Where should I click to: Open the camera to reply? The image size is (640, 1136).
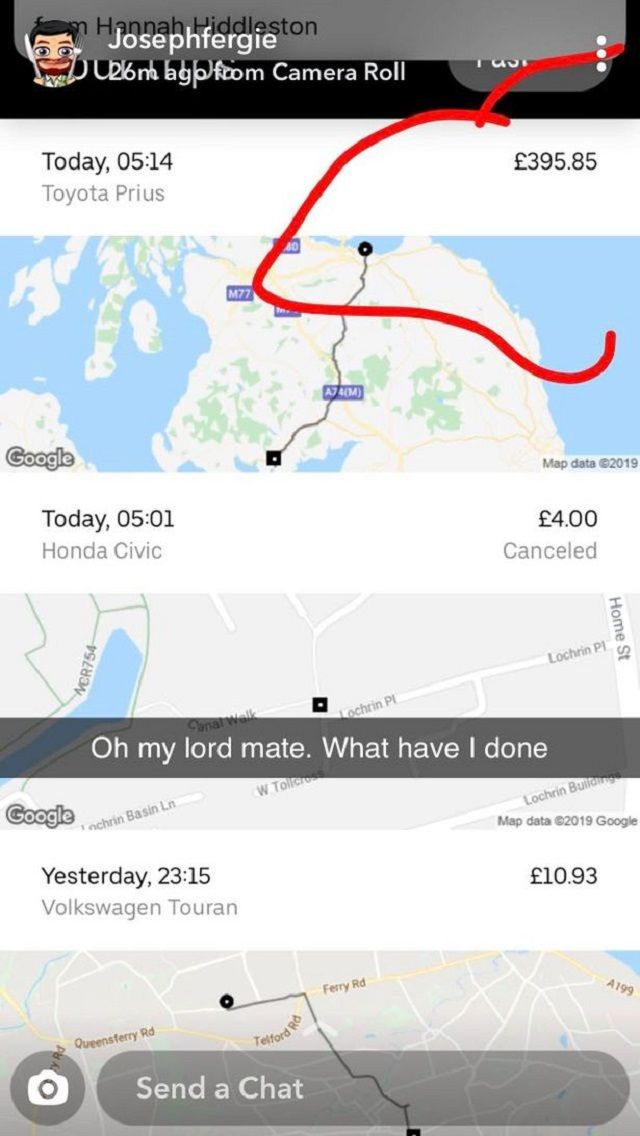pos(48,1089)
